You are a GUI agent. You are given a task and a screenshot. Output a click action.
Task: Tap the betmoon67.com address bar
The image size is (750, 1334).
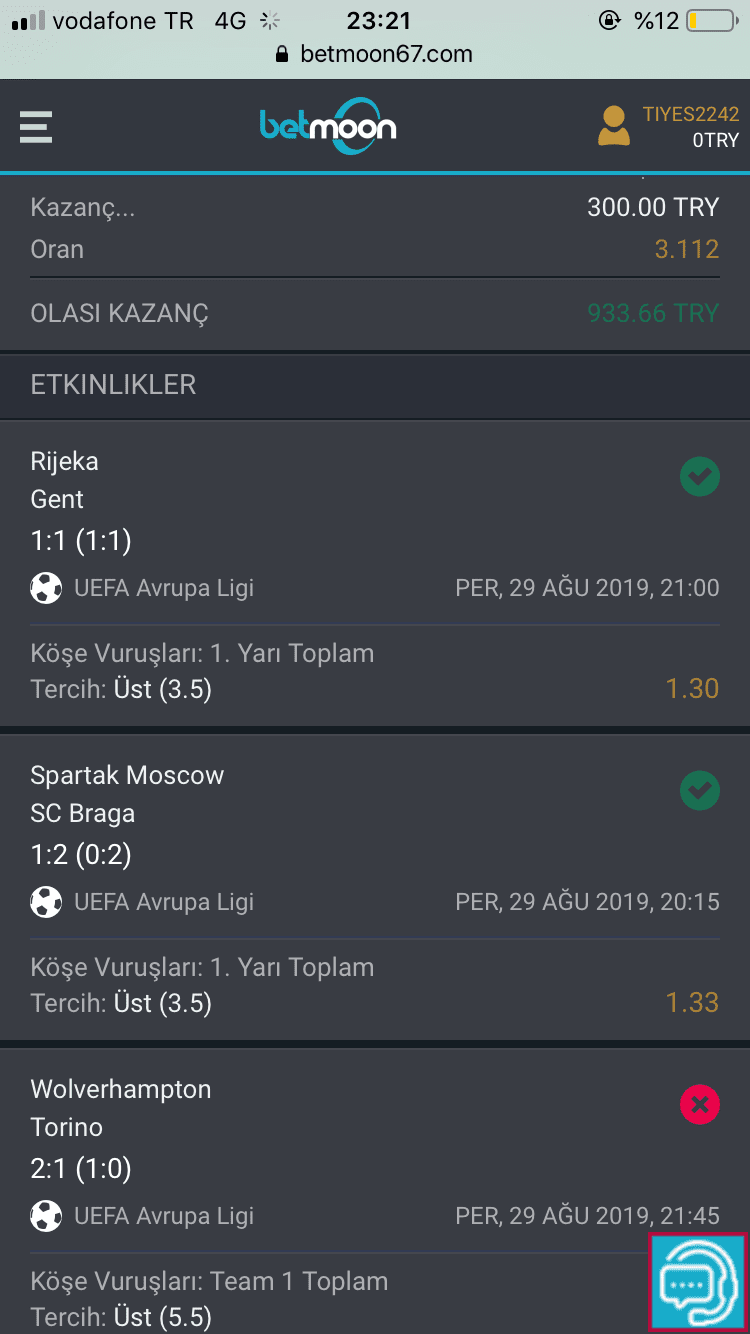[x=374, y=54]
